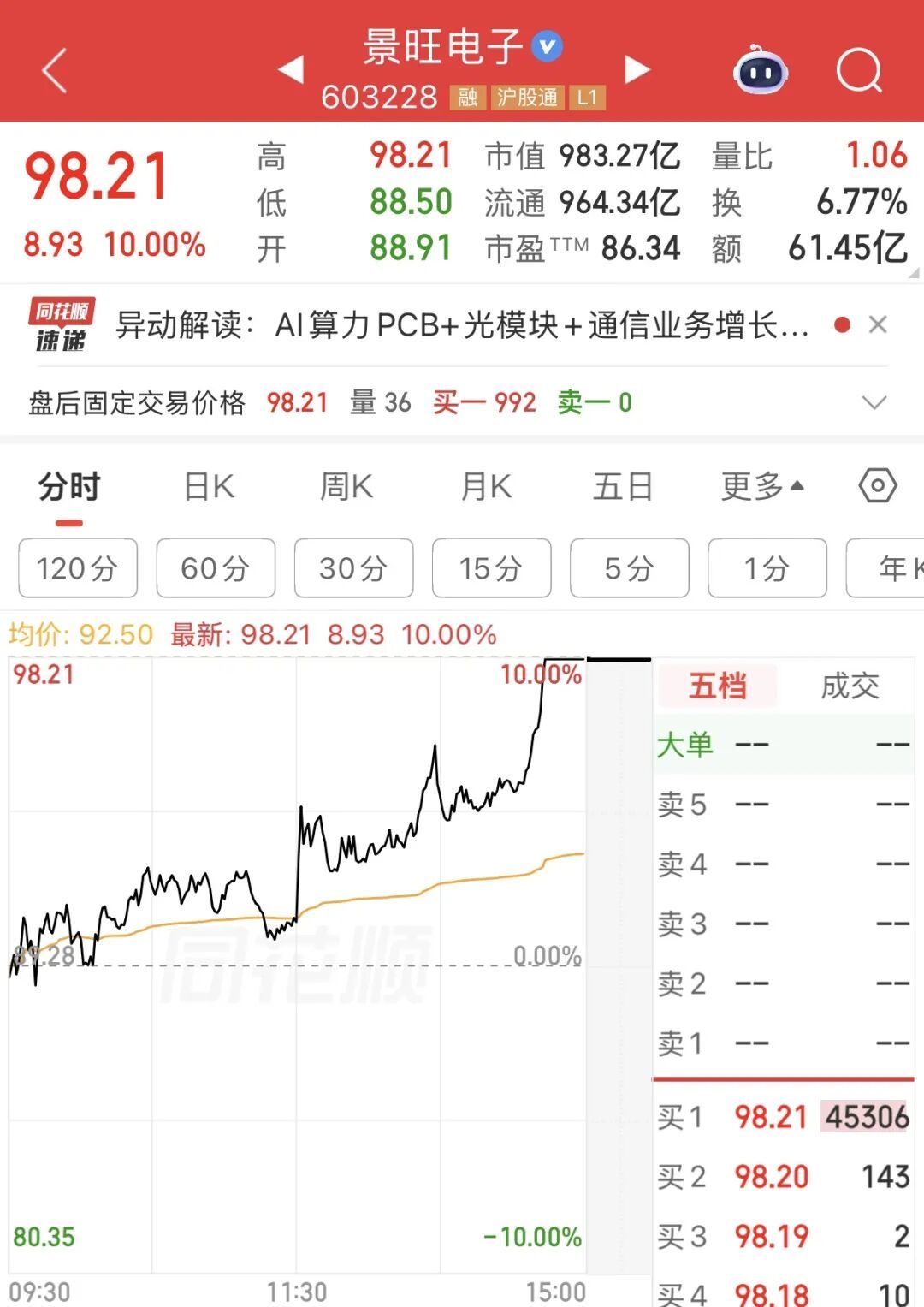Viewport: 924px width, 1307px height.
Task: Switch to 周K chart tab
Action: pos(346,487)
